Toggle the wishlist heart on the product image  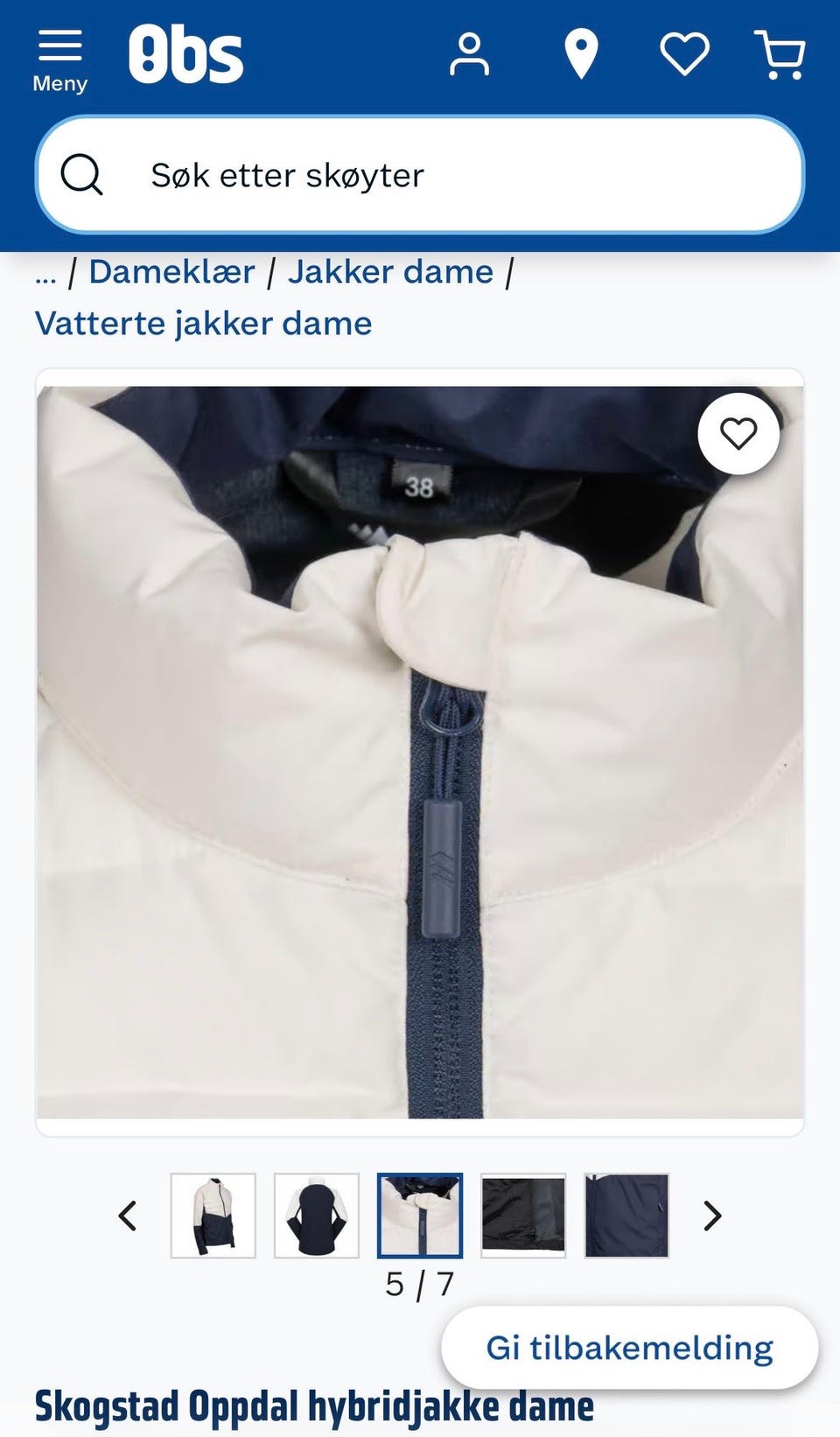(x=738, y=434)
